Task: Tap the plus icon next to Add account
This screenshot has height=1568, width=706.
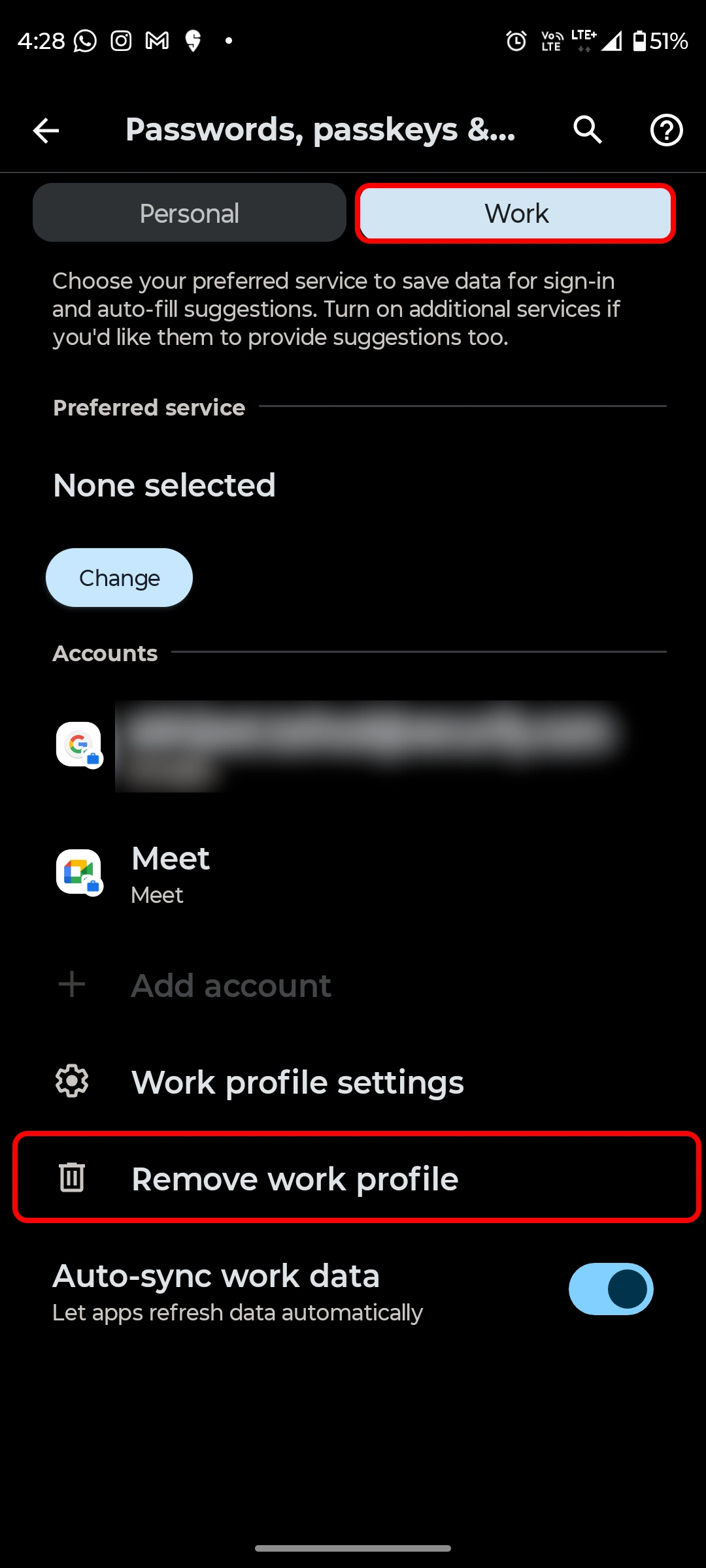Action: pos(71,985)
